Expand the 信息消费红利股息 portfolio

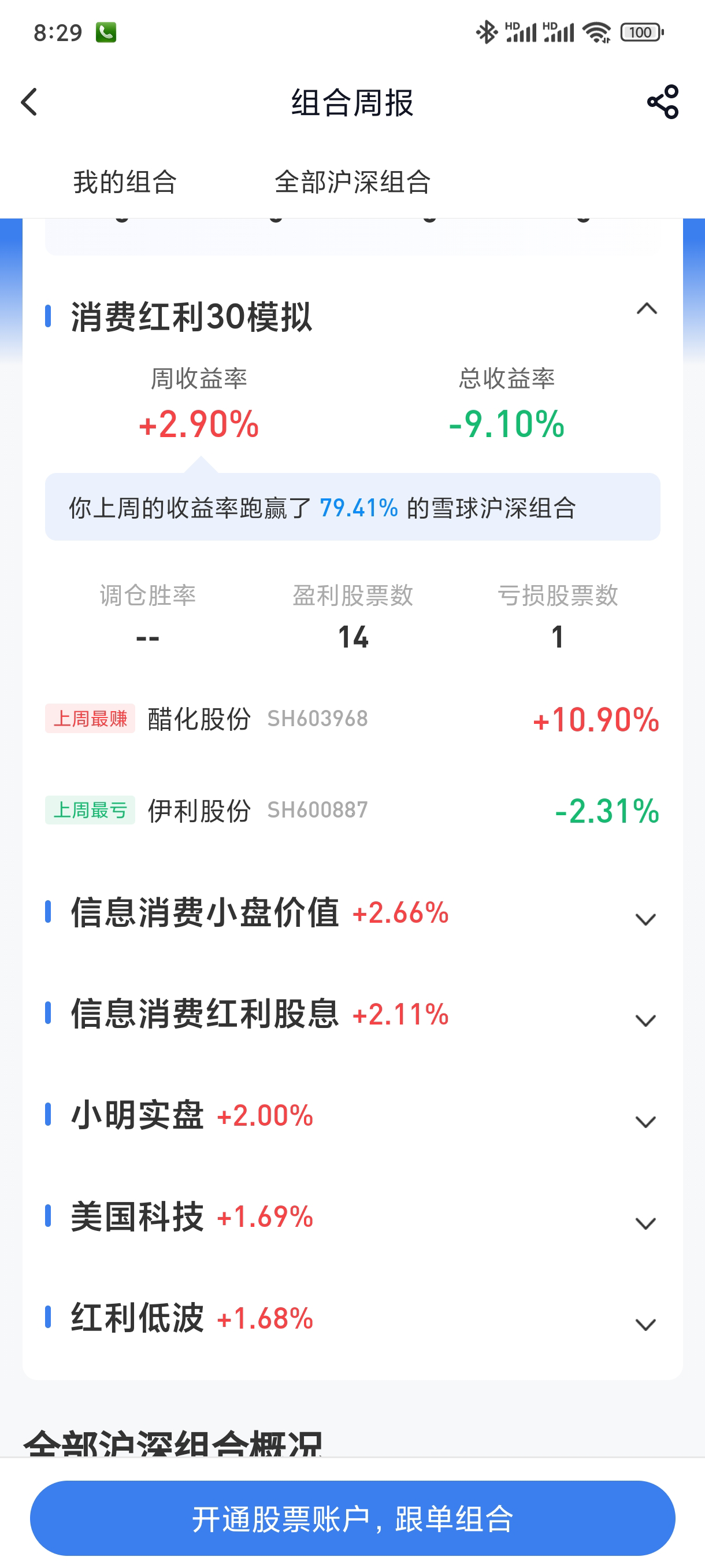coord(645,1019)
